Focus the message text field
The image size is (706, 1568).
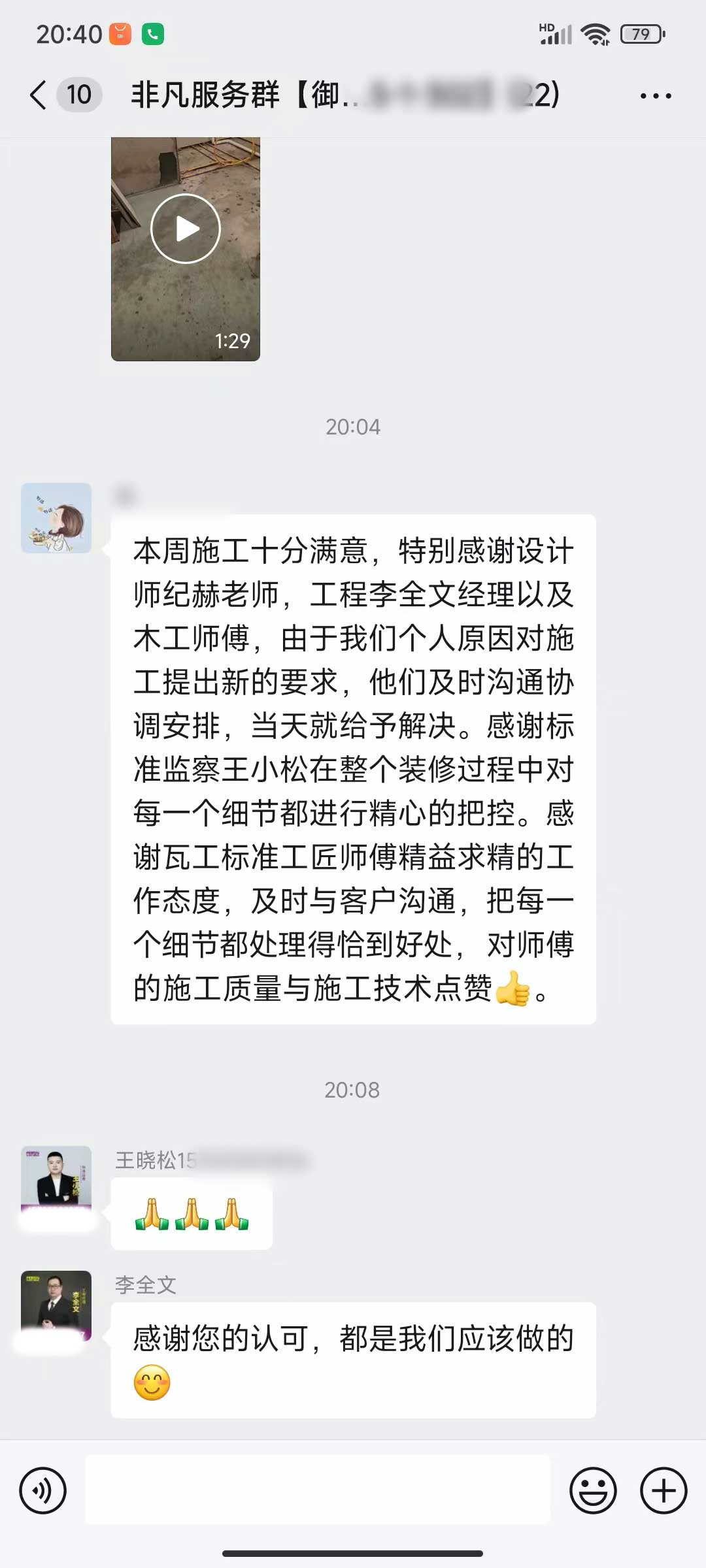tap(318, 1490)
